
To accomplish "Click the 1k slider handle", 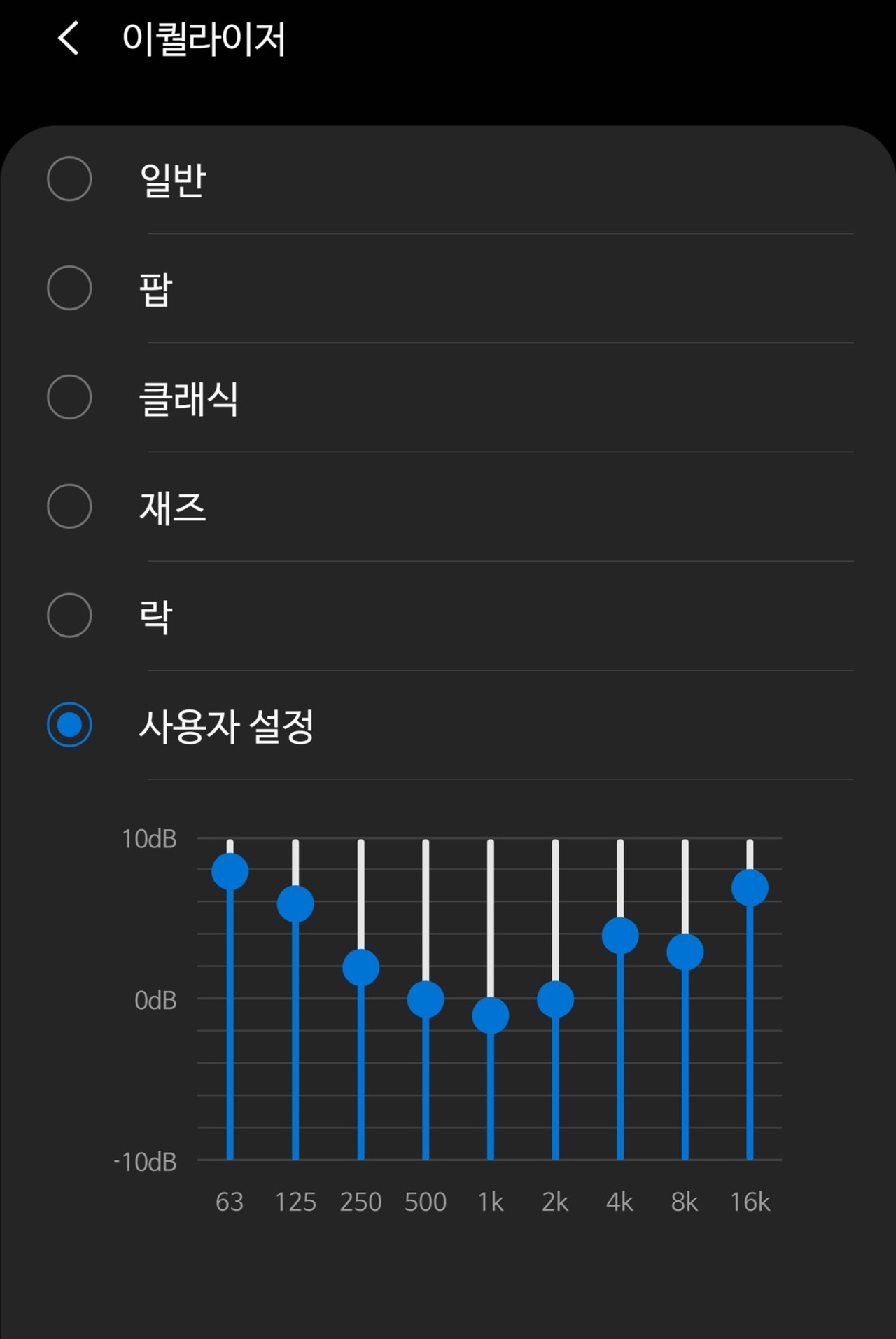I will pyautogui.click(x=489, y=1015).
